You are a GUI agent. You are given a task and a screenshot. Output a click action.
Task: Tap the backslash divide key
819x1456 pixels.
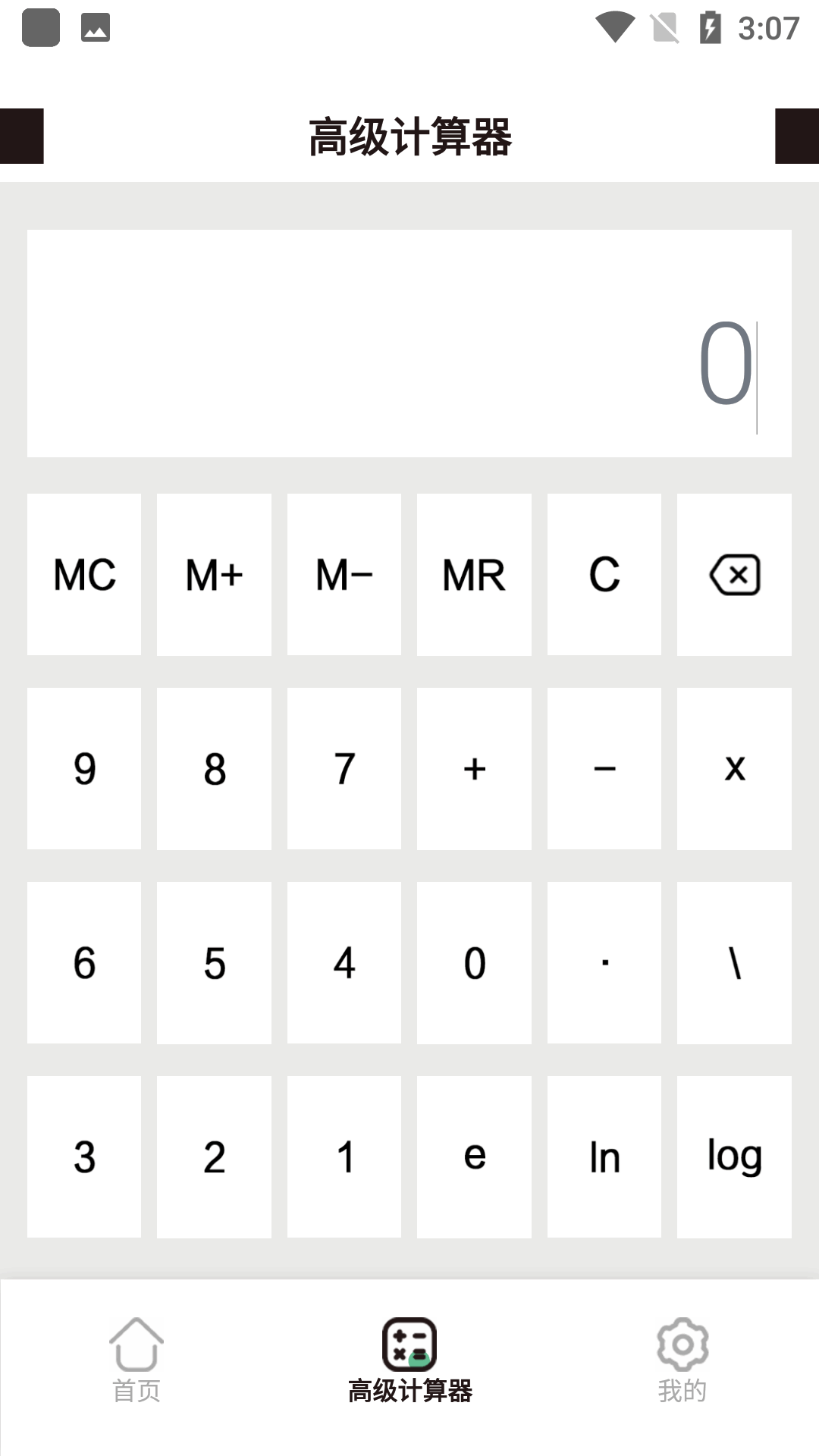pos(734,963)
